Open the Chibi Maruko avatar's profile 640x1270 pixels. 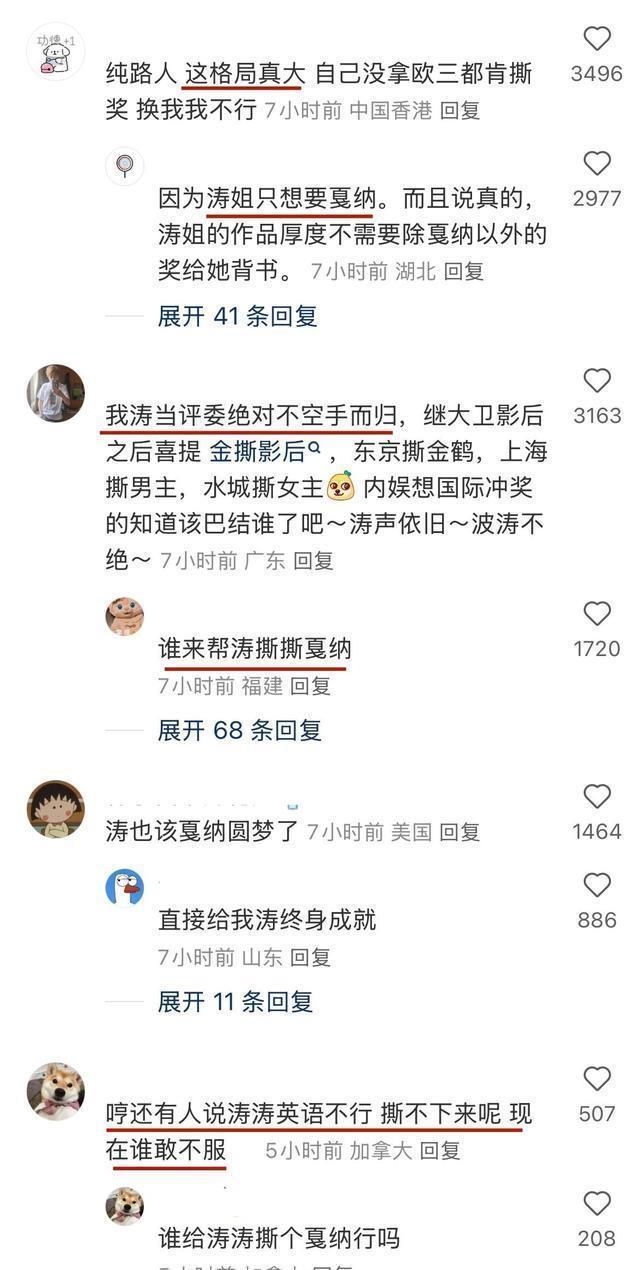click(55, 810)
